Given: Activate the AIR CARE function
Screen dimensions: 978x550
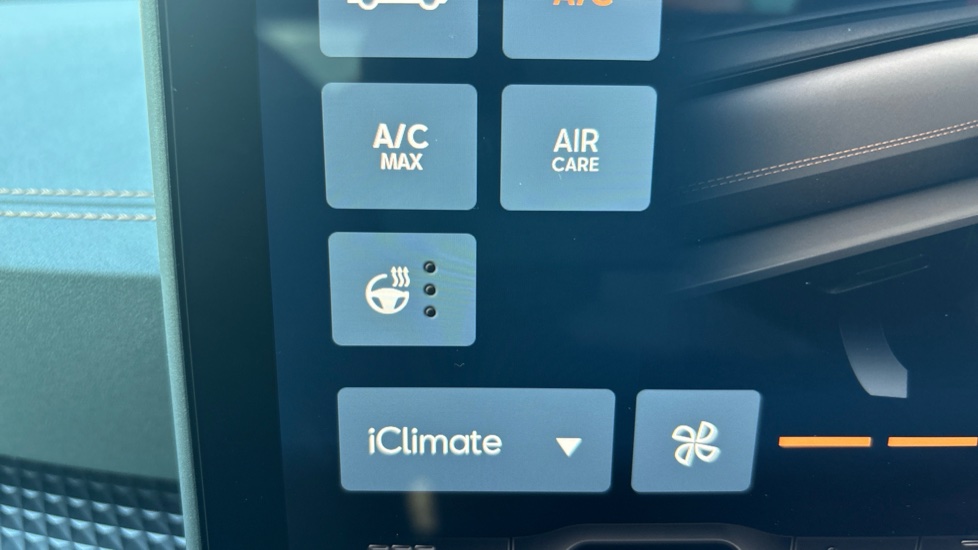Looking at the screenshot, I should (577, 148).
